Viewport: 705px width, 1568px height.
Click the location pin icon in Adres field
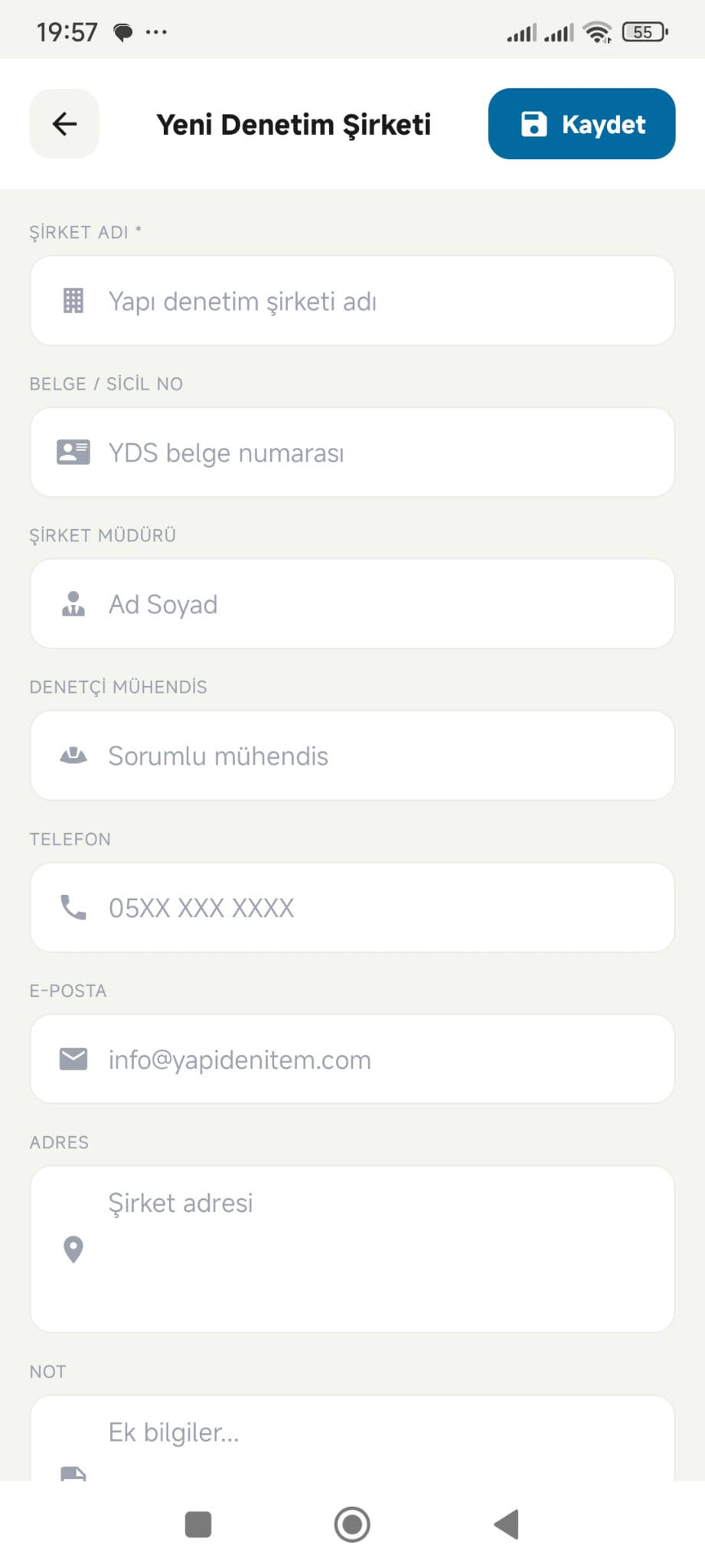[73, 1249]
